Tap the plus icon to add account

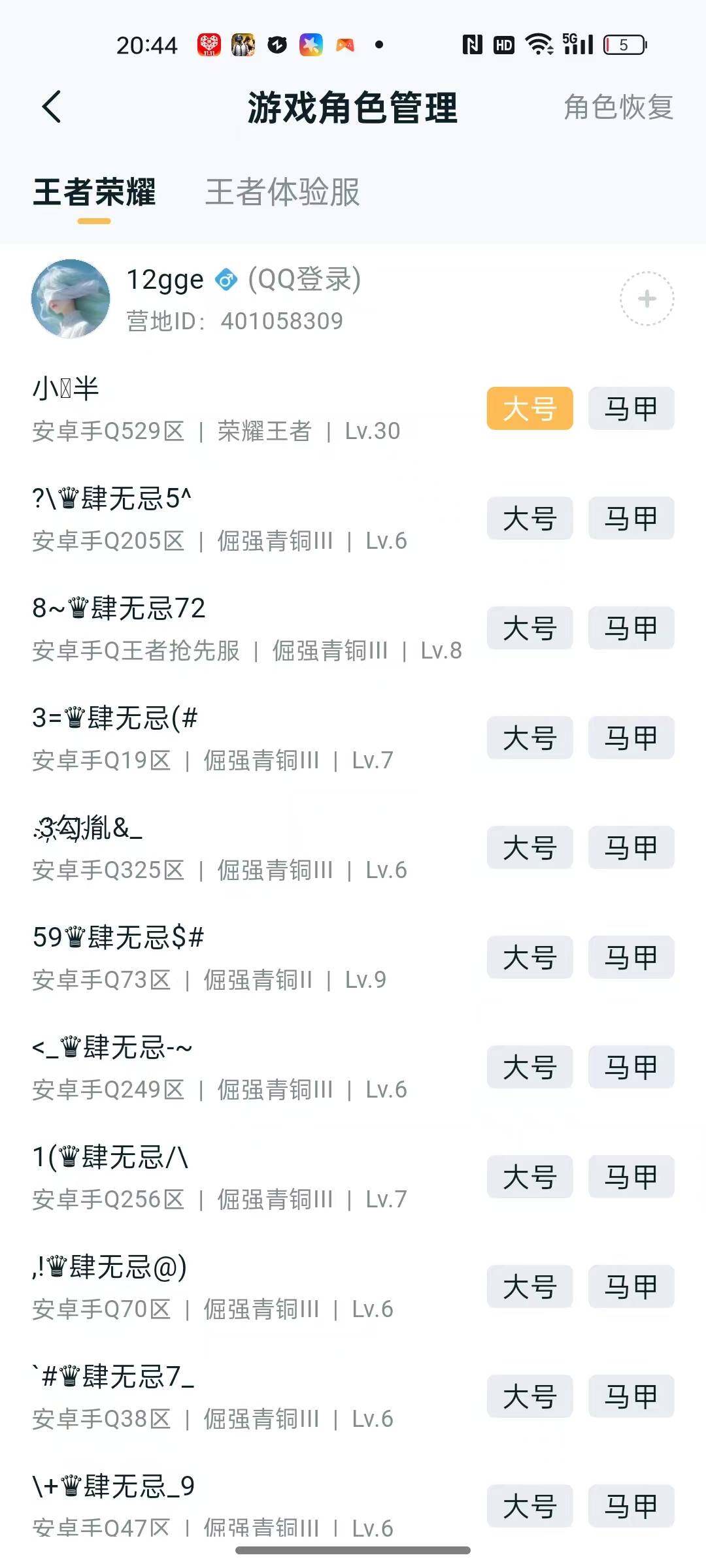[x=646, y=299]
